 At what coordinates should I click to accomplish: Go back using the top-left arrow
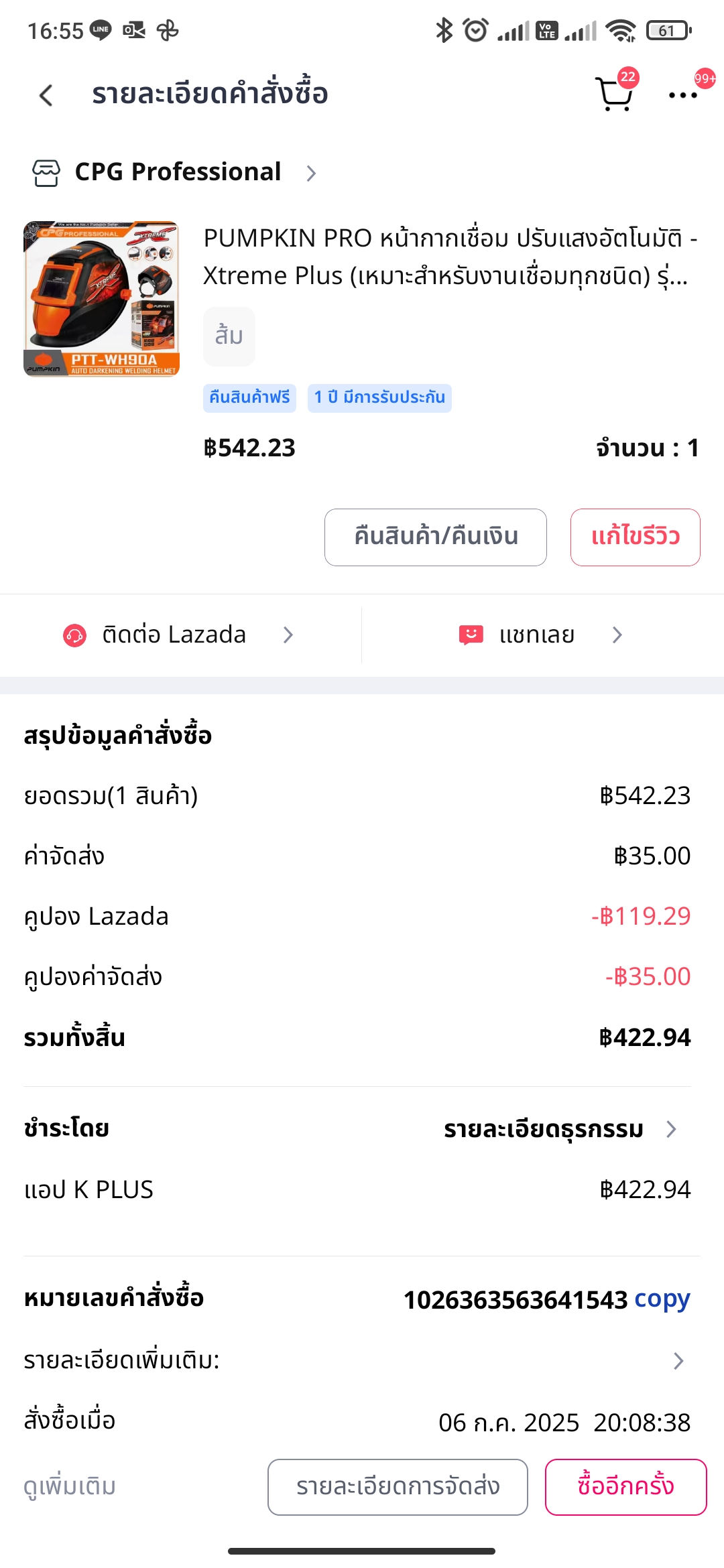click(x=46, y=95)
